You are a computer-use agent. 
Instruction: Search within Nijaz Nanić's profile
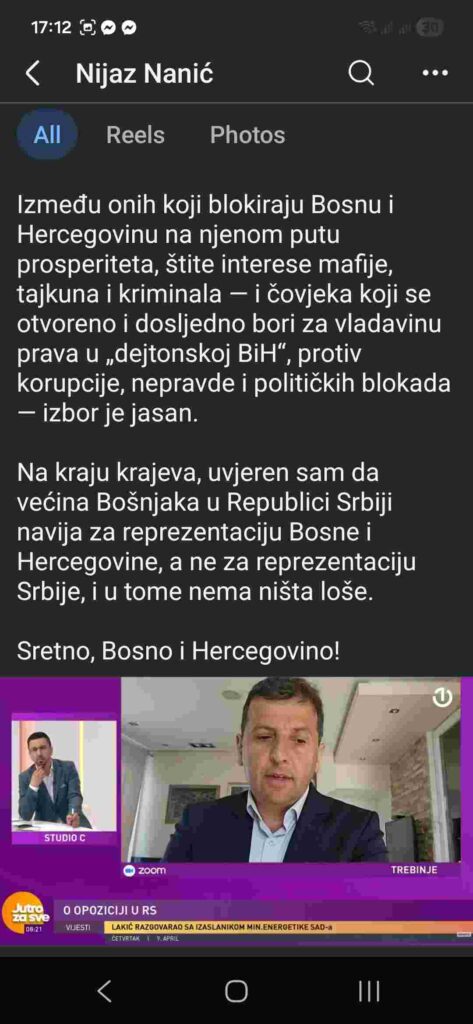pyautogui.click(x=361, y=73)
